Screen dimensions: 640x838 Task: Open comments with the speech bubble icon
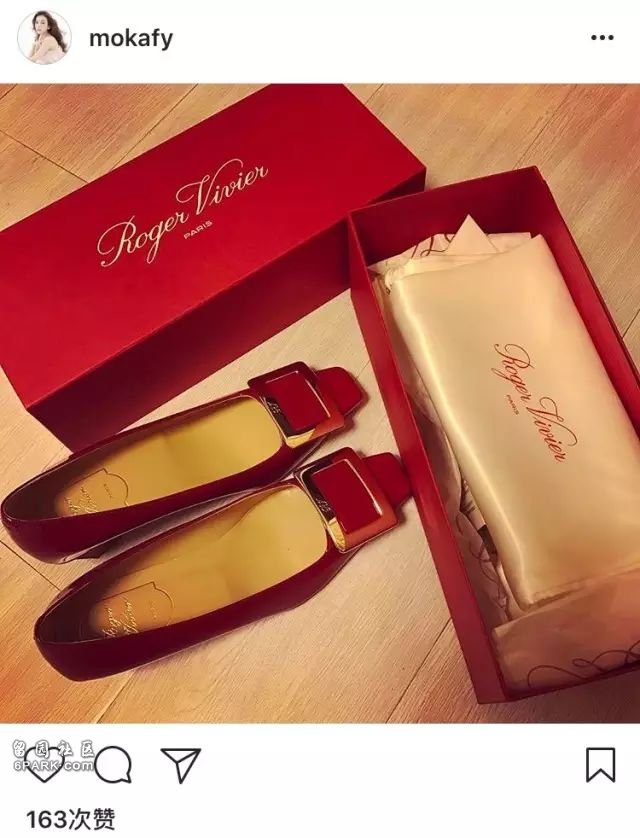[116, 766]
